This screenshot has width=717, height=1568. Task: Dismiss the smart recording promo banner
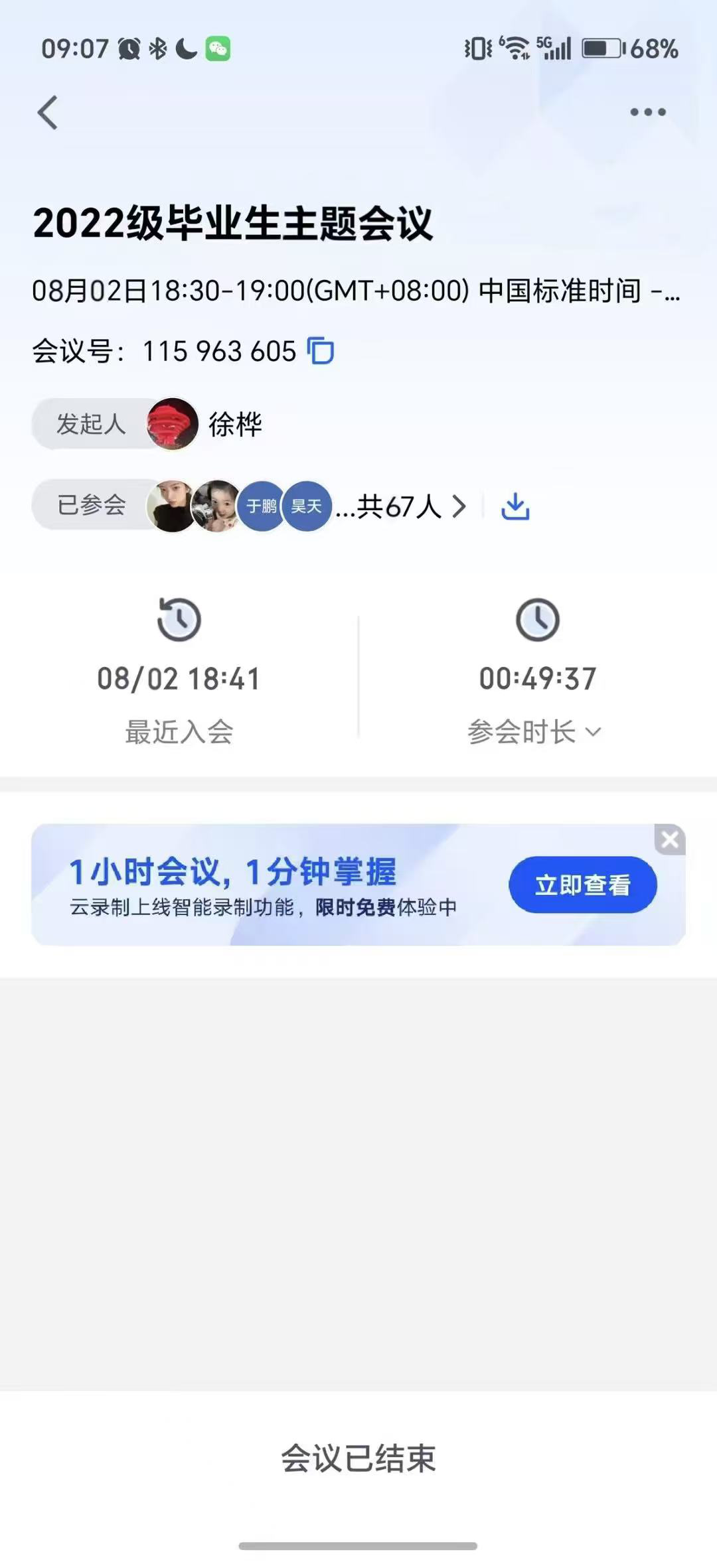click(669, 839)
